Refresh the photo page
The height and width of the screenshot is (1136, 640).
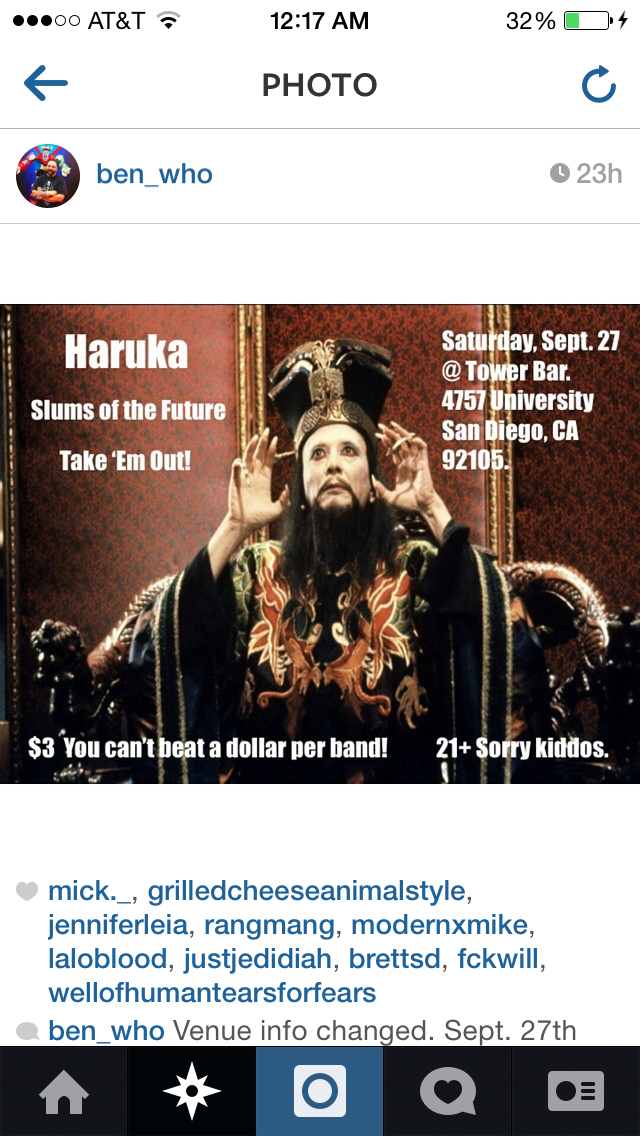598,86
